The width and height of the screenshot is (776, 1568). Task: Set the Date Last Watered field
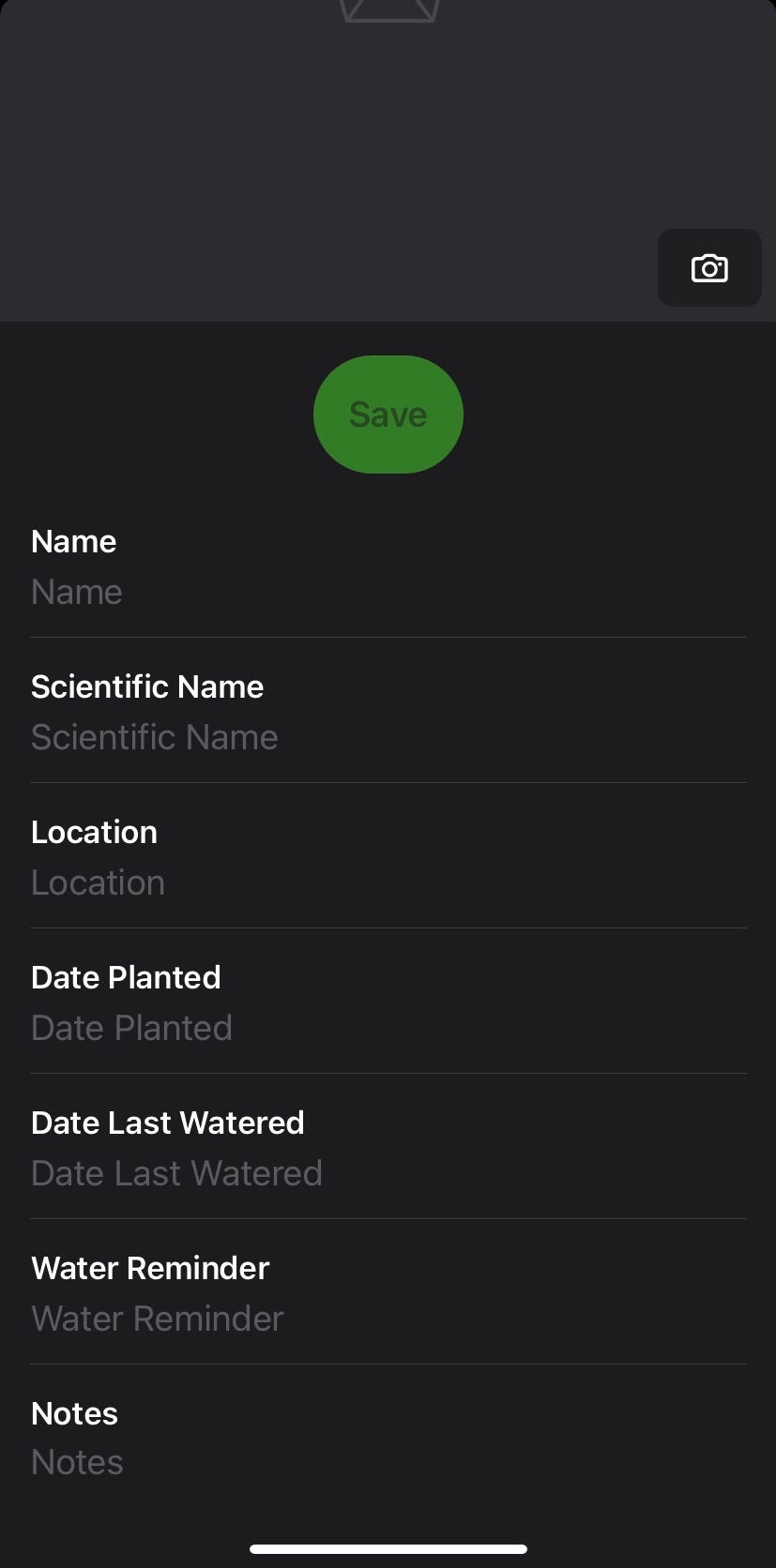388,1173
